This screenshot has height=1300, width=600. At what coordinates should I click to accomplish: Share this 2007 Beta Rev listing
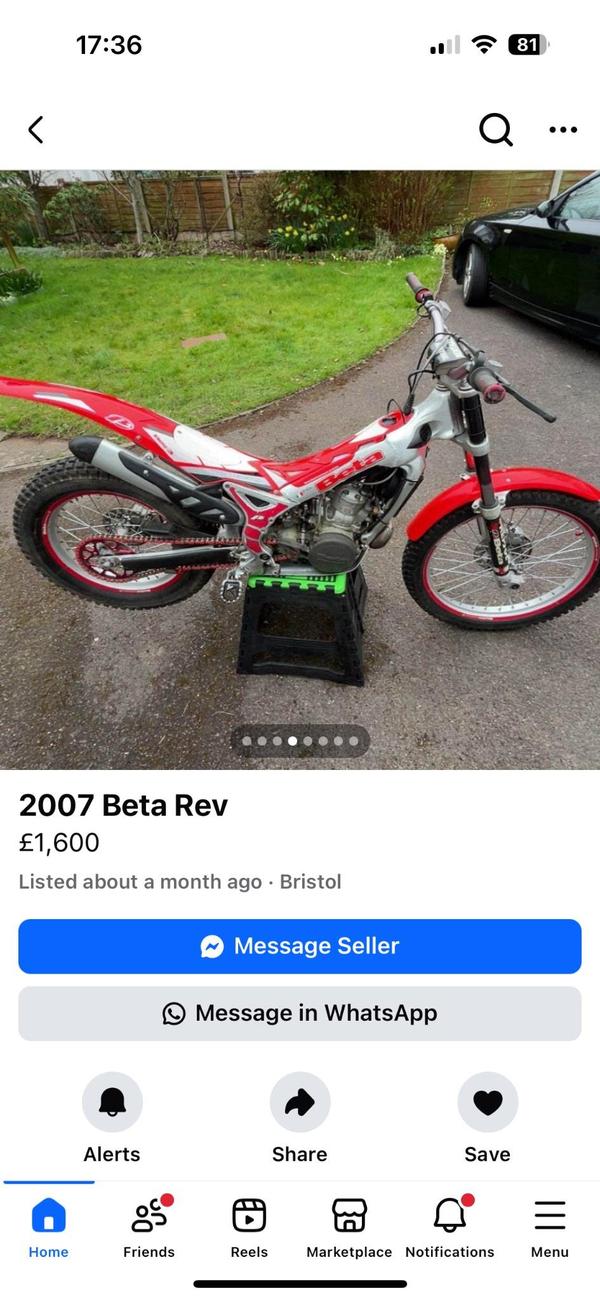pyautogui.click(x=300, y=1102)
